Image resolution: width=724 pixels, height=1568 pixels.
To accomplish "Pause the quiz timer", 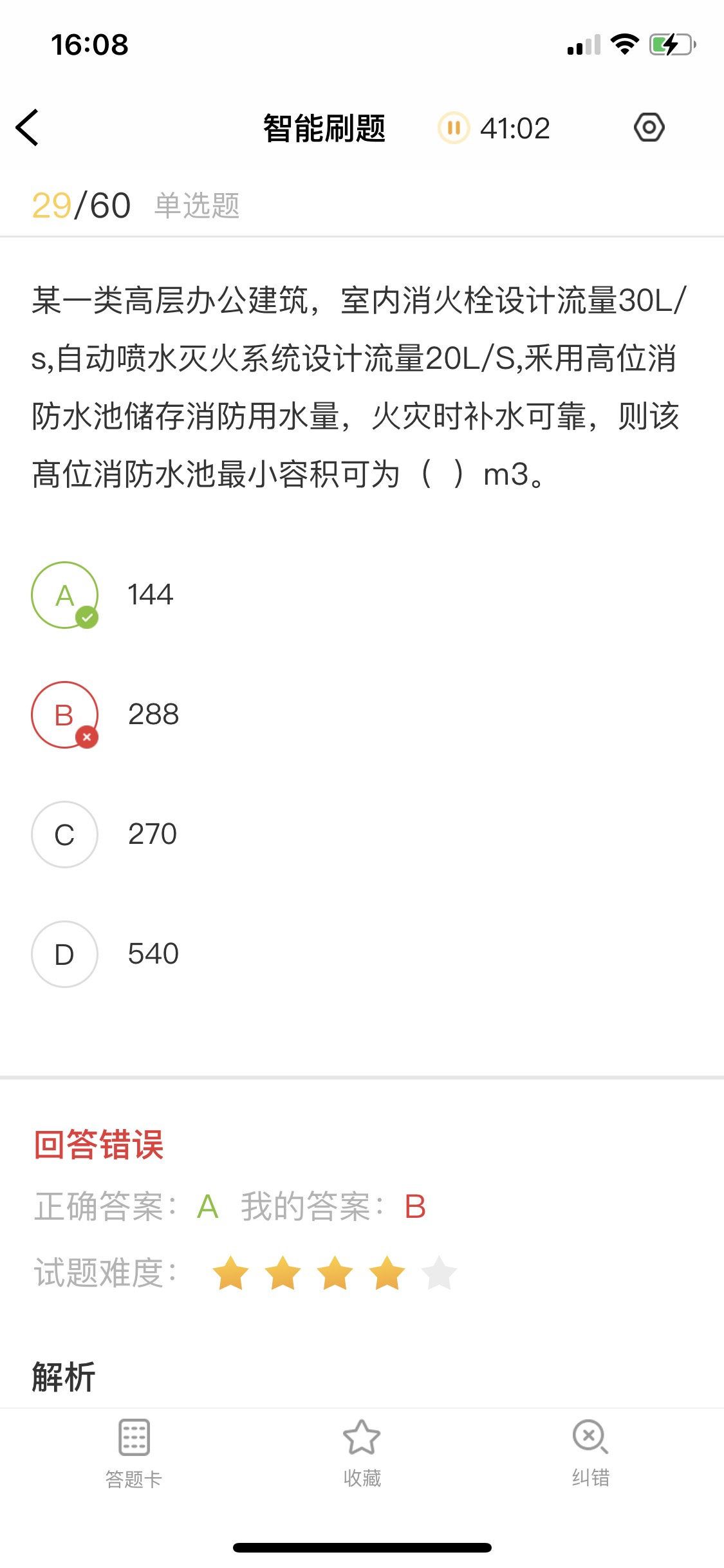I will coord(454,127).
